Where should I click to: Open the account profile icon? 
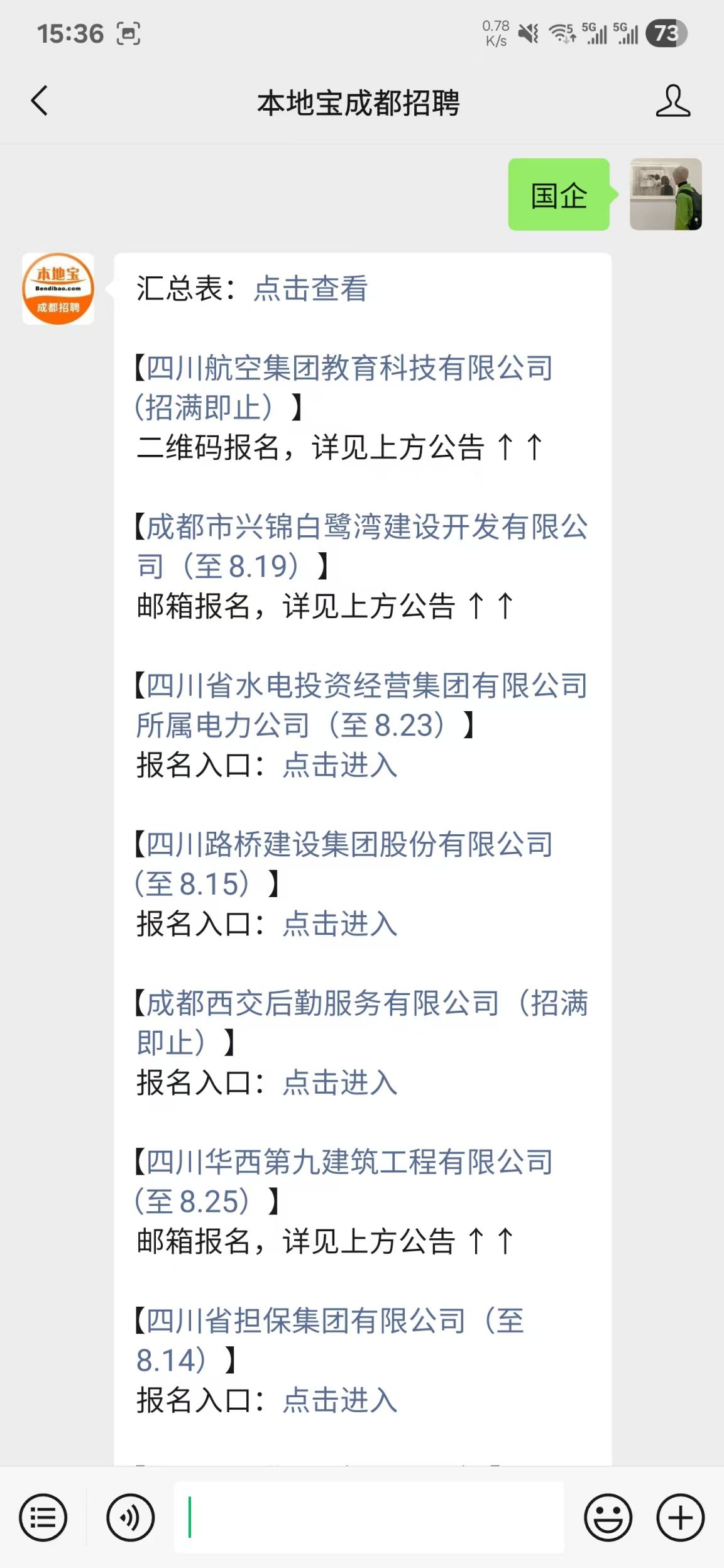(x=672, y=101)
